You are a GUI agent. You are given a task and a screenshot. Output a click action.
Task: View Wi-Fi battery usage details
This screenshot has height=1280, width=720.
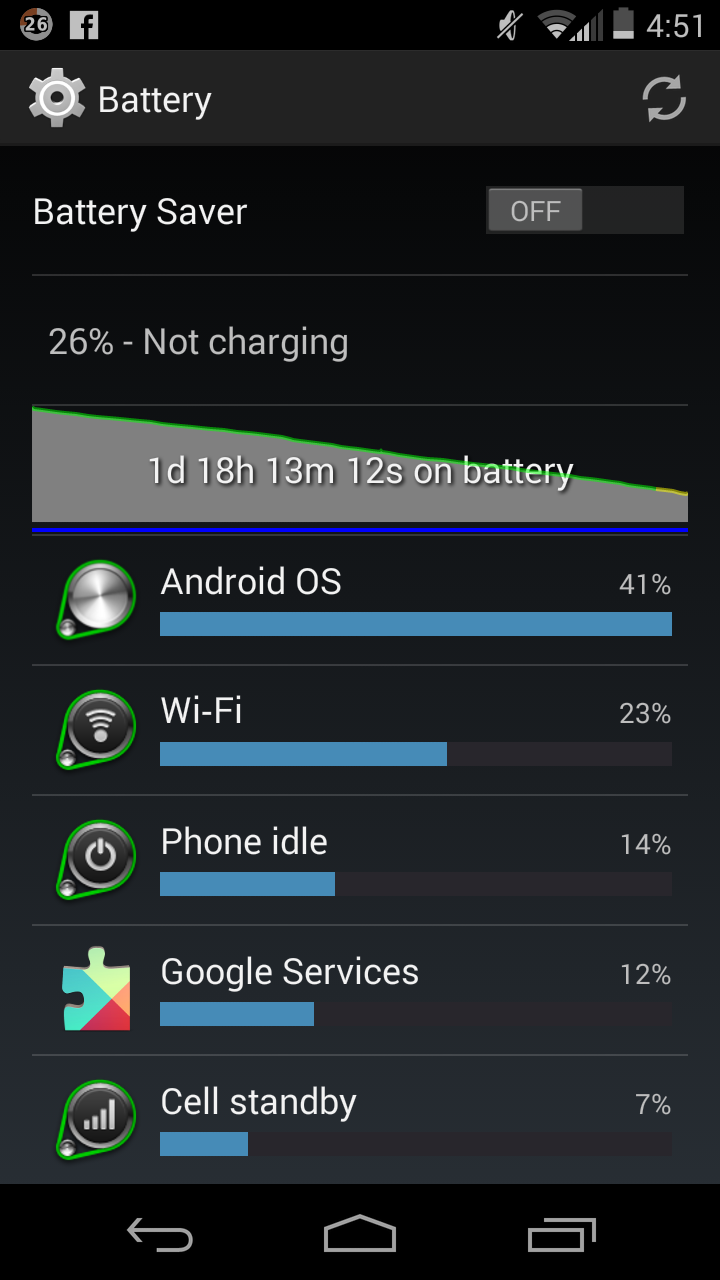click(x=360, y=730)
